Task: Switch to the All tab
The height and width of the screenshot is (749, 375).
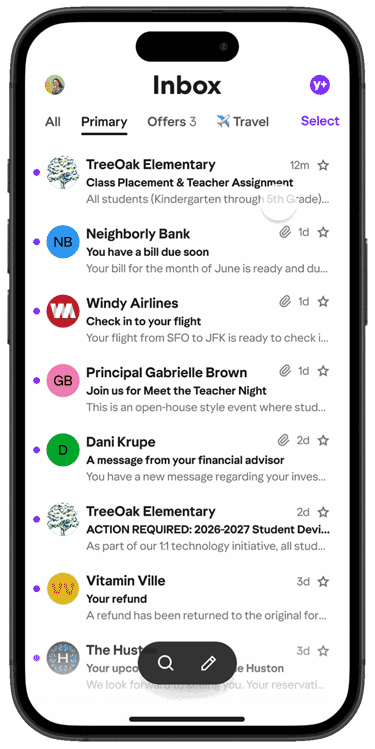Action: coord(53,122)
